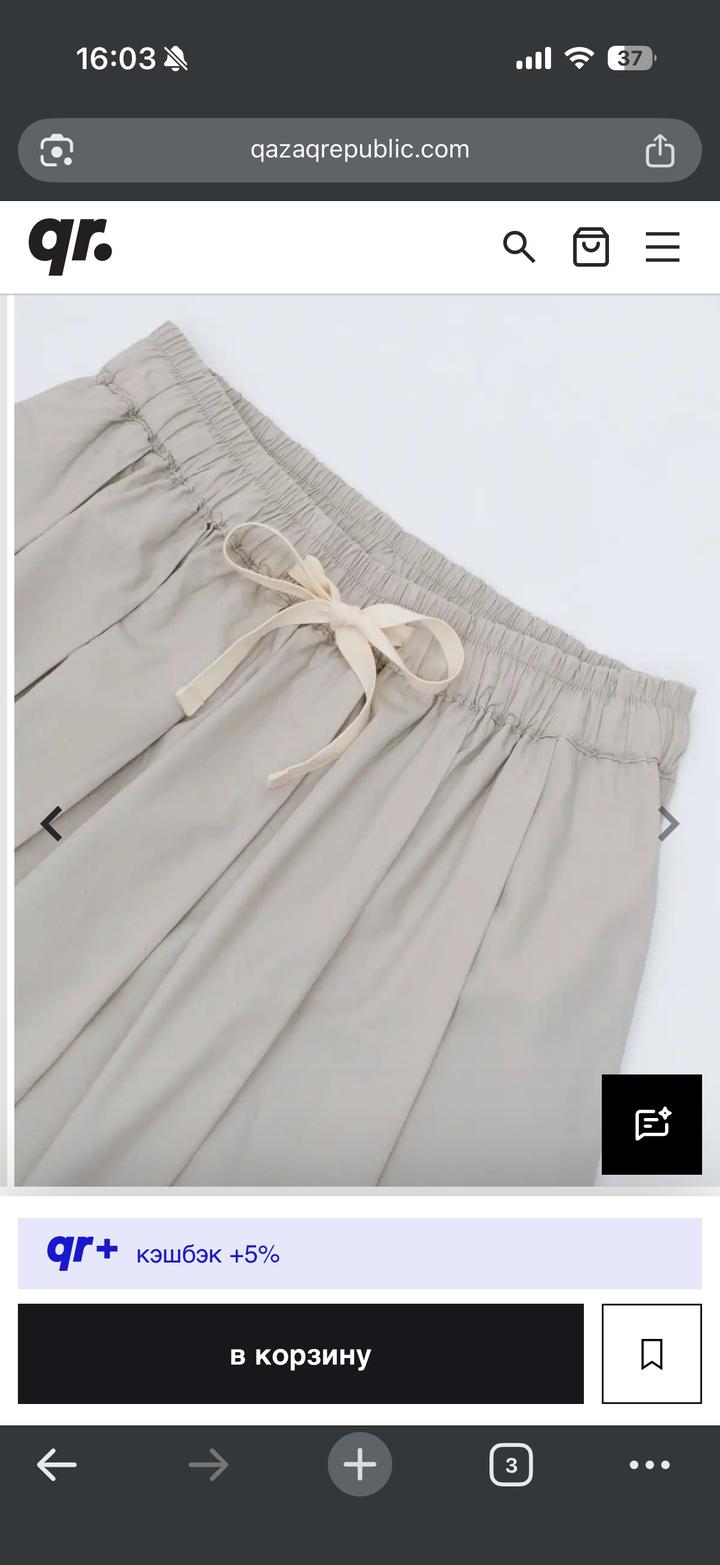
Task: Open the site search
Action: point(519,246)
